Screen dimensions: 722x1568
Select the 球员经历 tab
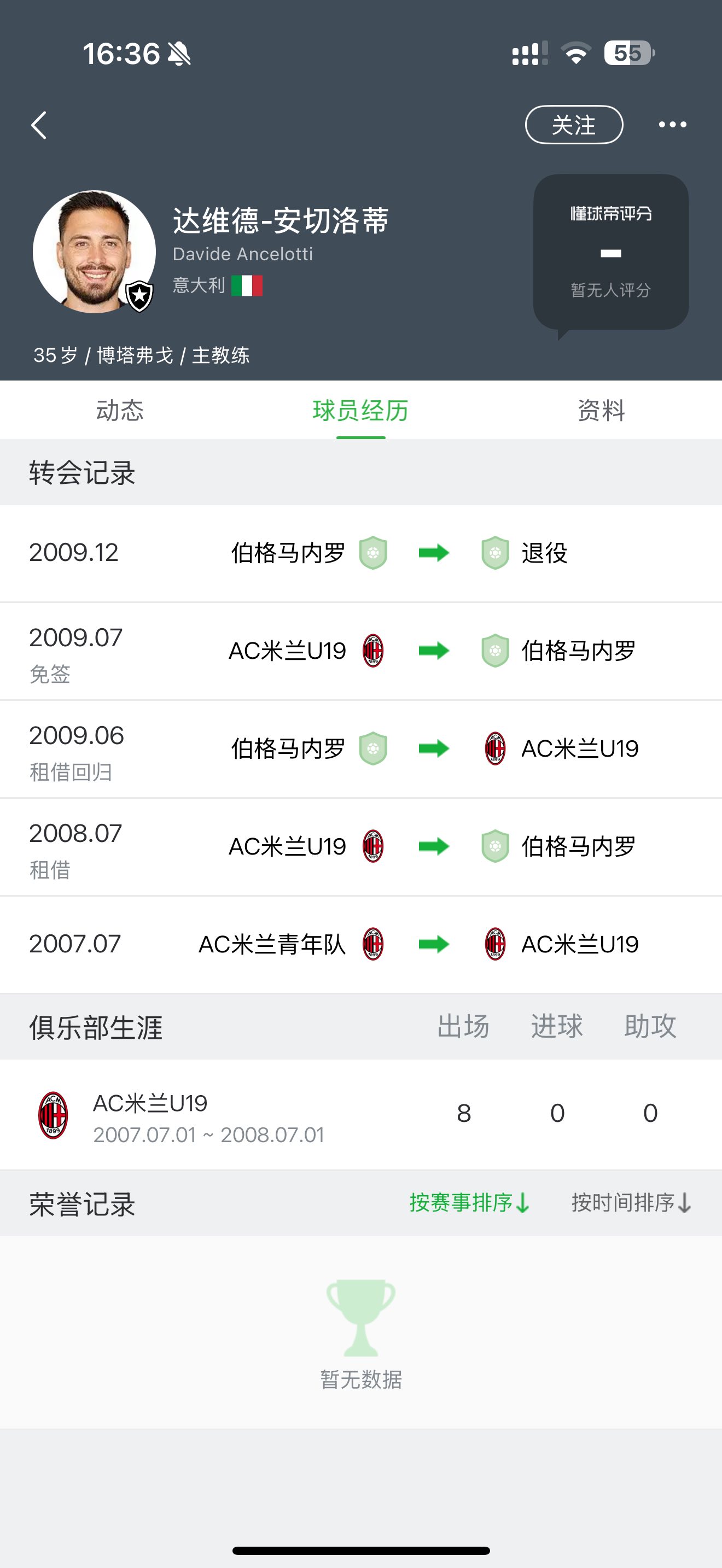360,410
